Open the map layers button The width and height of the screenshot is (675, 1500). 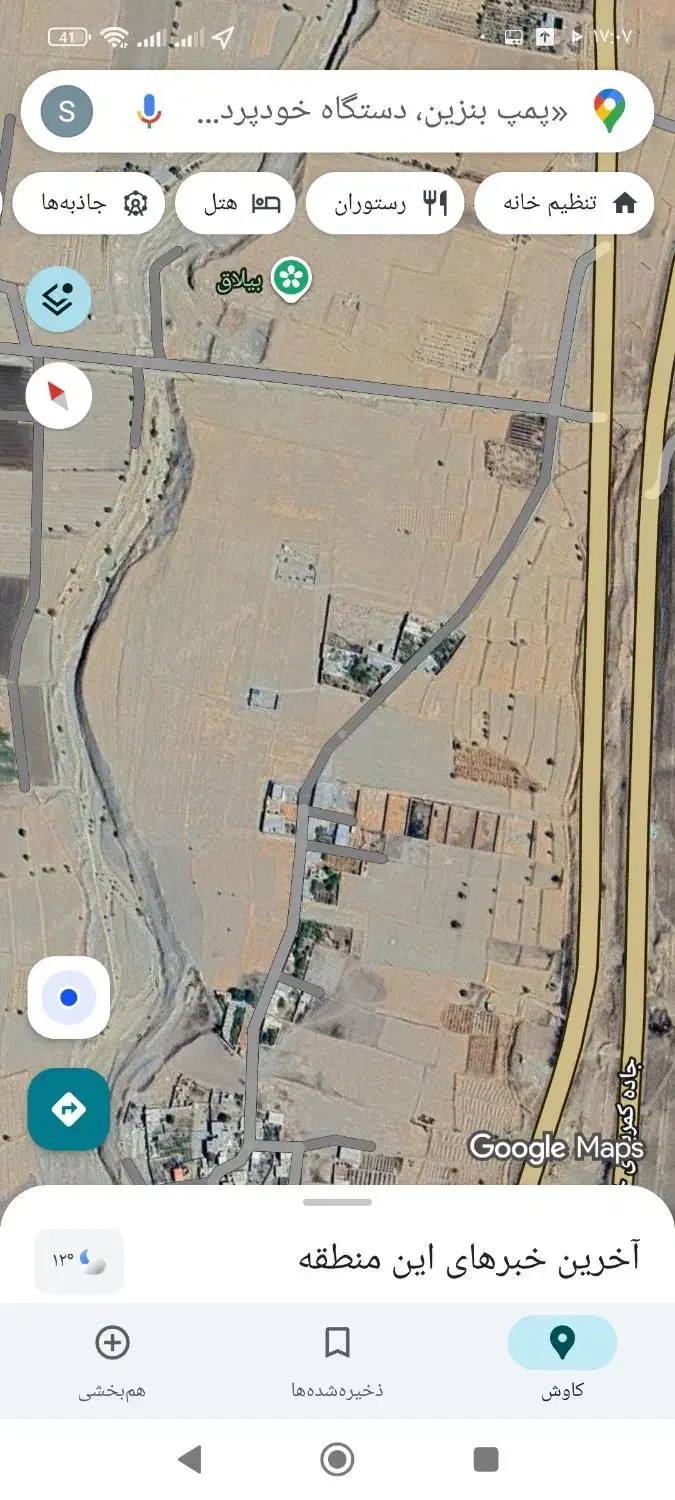coord(58,299)
